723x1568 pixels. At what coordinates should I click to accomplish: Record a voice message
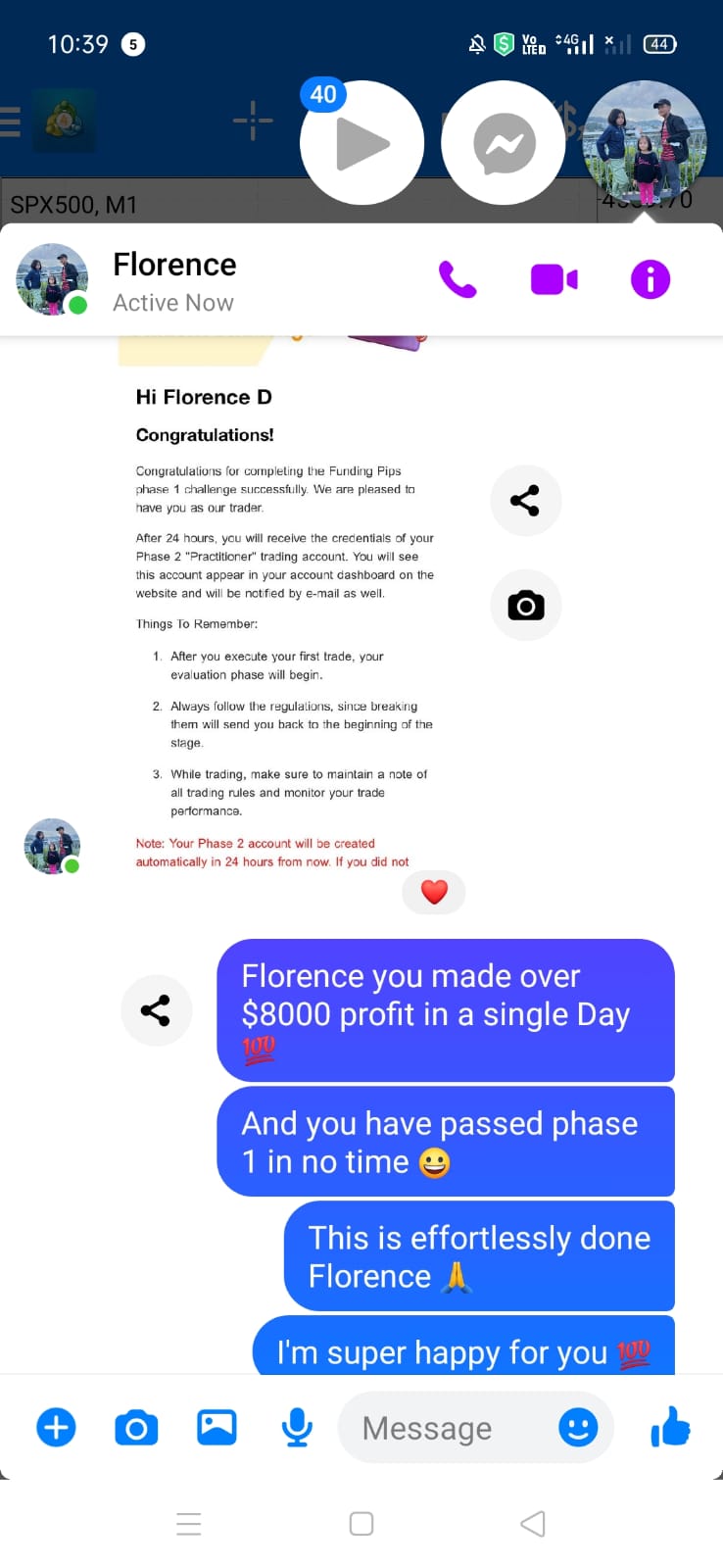[297, 1428]
